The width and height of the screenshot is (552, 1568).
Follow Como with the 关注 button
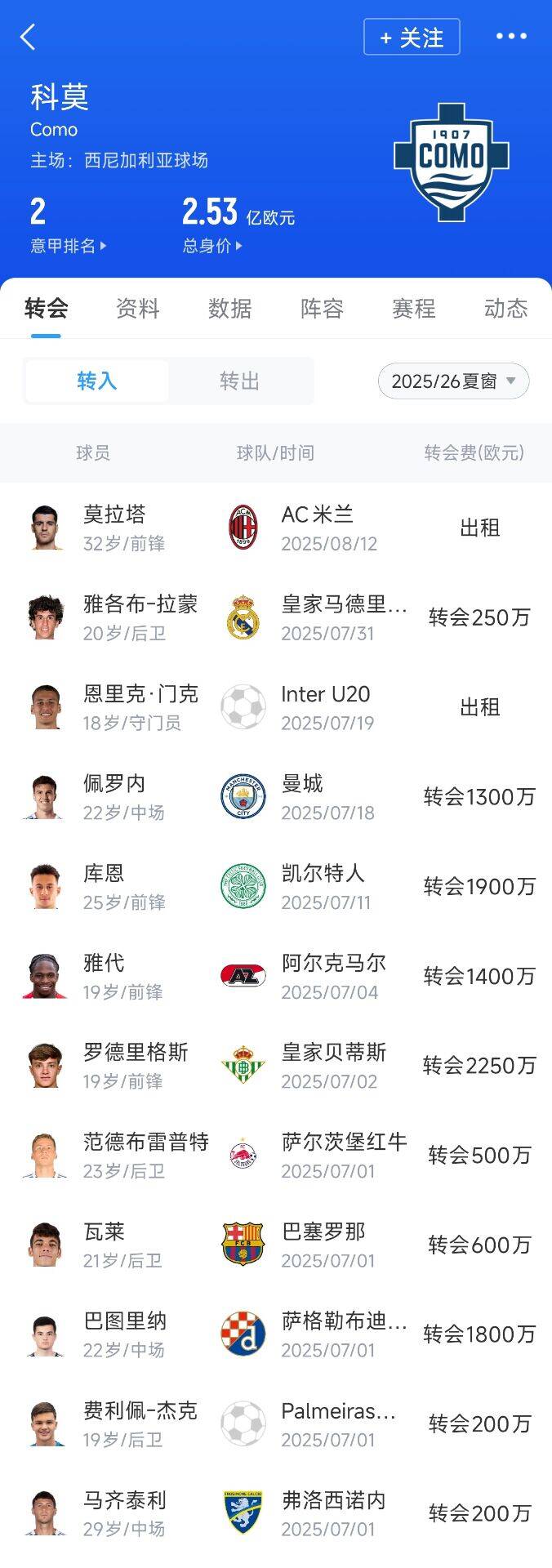pyautogui.click(x=412, y=37)
